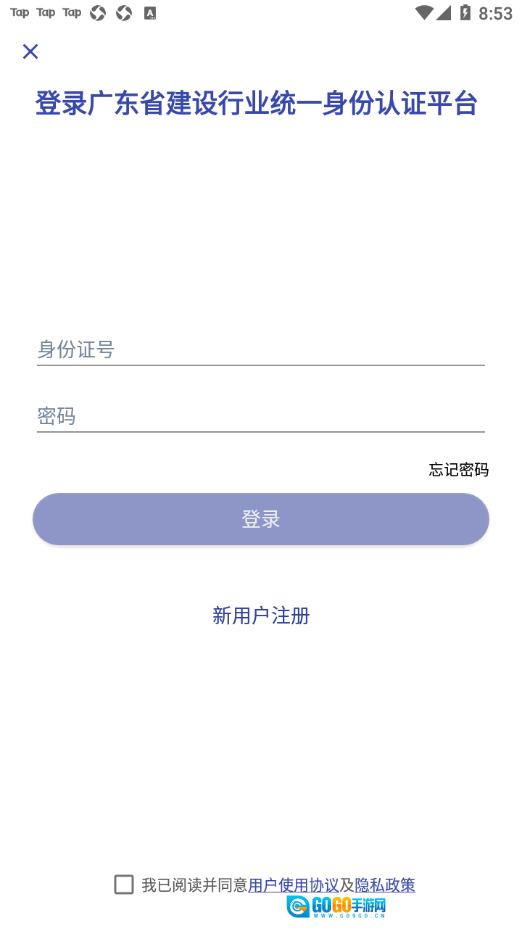
Task: Open the 用户使用协议 link
Action: 294,885
